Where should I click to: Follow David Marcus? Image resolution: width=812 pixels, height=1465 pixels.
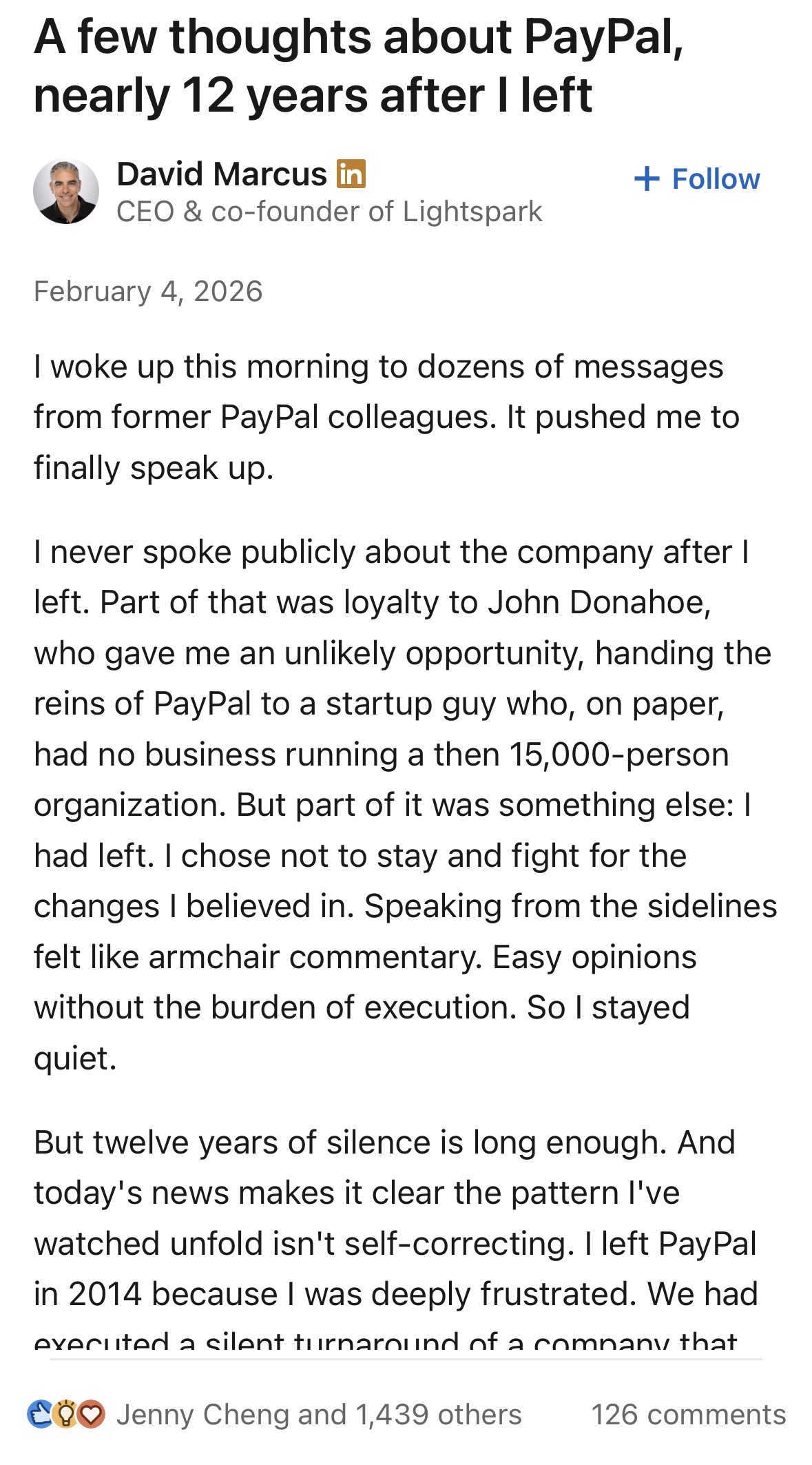click(697, 179)
